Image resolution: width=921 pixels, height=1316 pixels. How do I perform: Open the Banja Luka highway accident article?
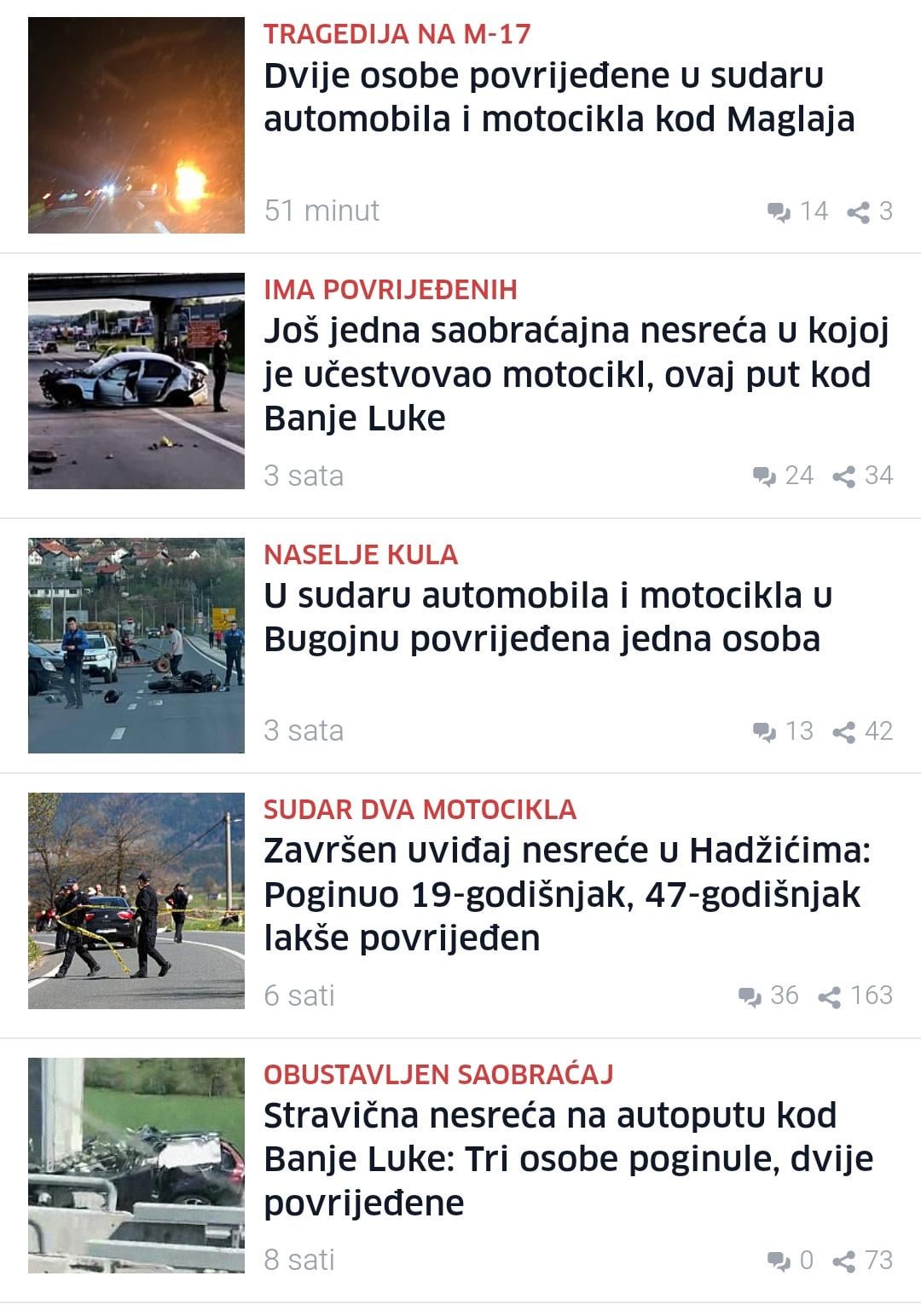[x=567, y=1158]
